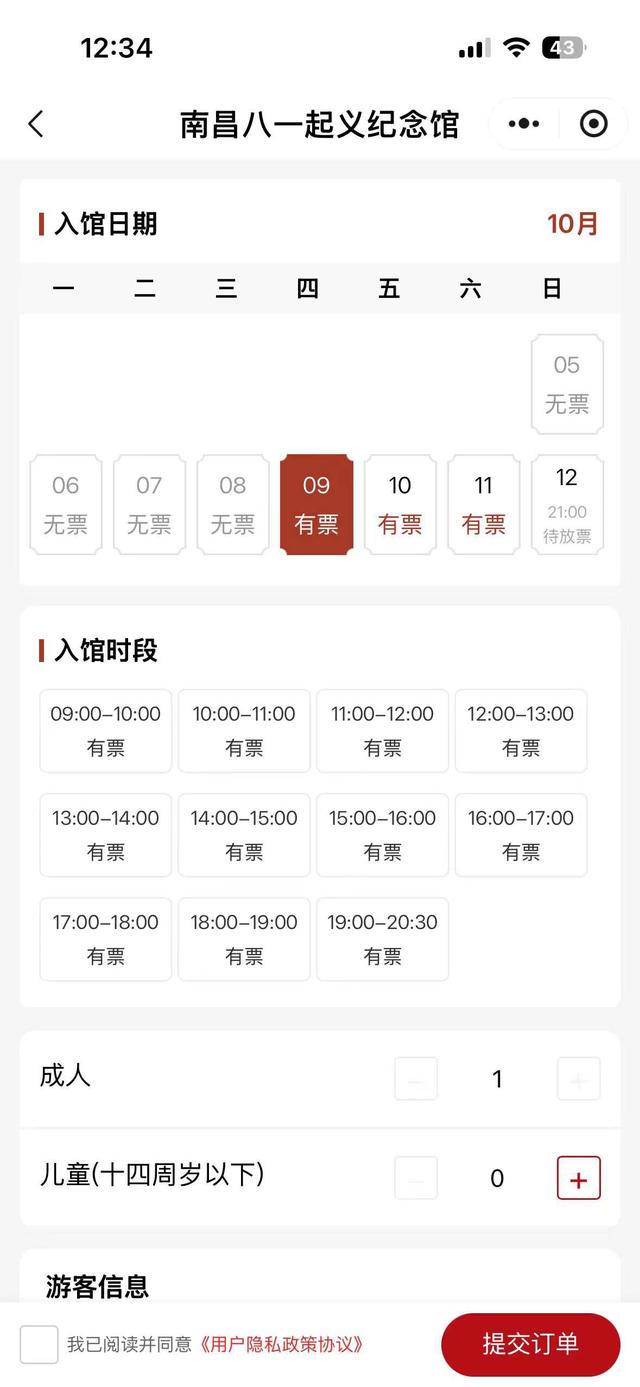Go back from the booking page
640x1387 pixels.
(x=36, y=124)
